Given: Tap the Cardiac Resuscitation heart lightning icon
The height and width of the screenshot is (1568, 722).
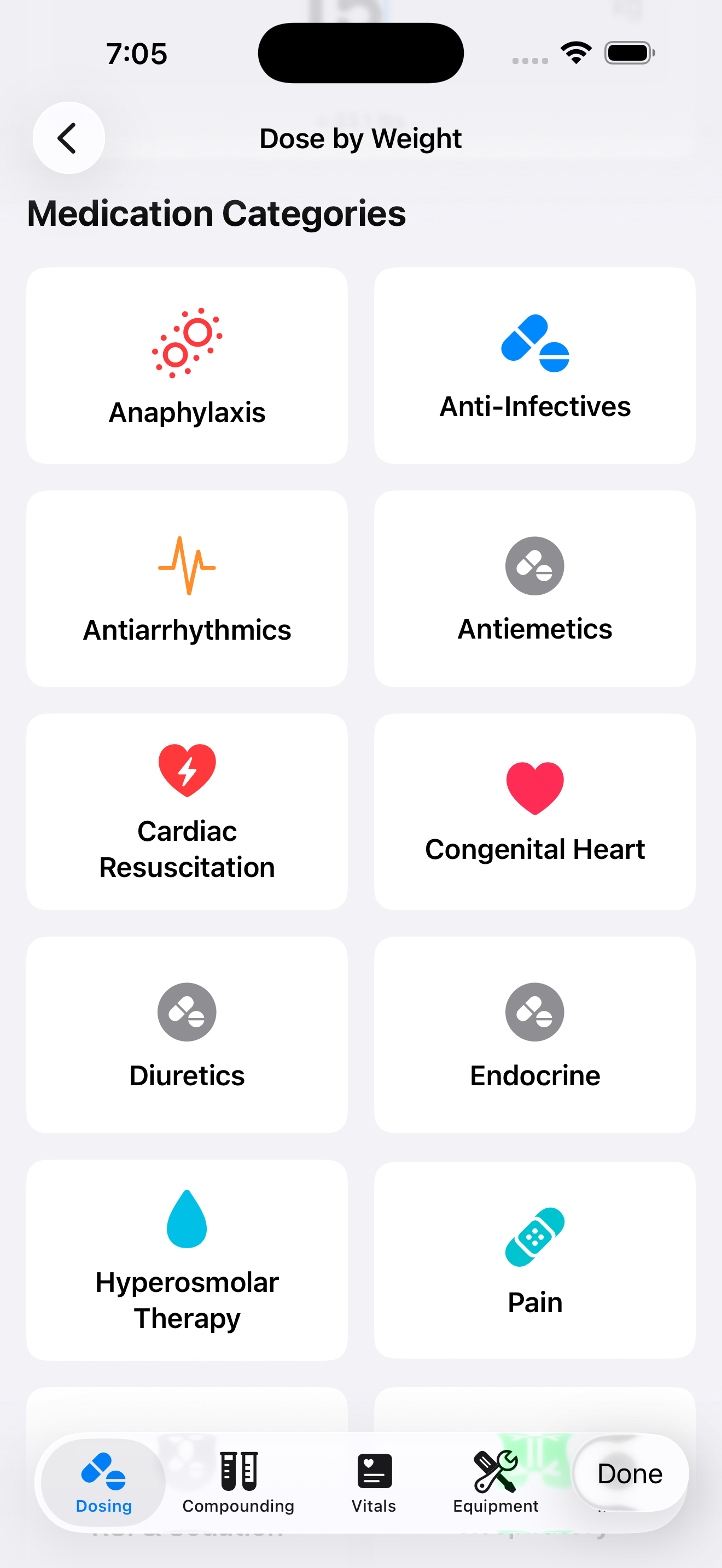Looking at the screenshot, I should [187, 772].
